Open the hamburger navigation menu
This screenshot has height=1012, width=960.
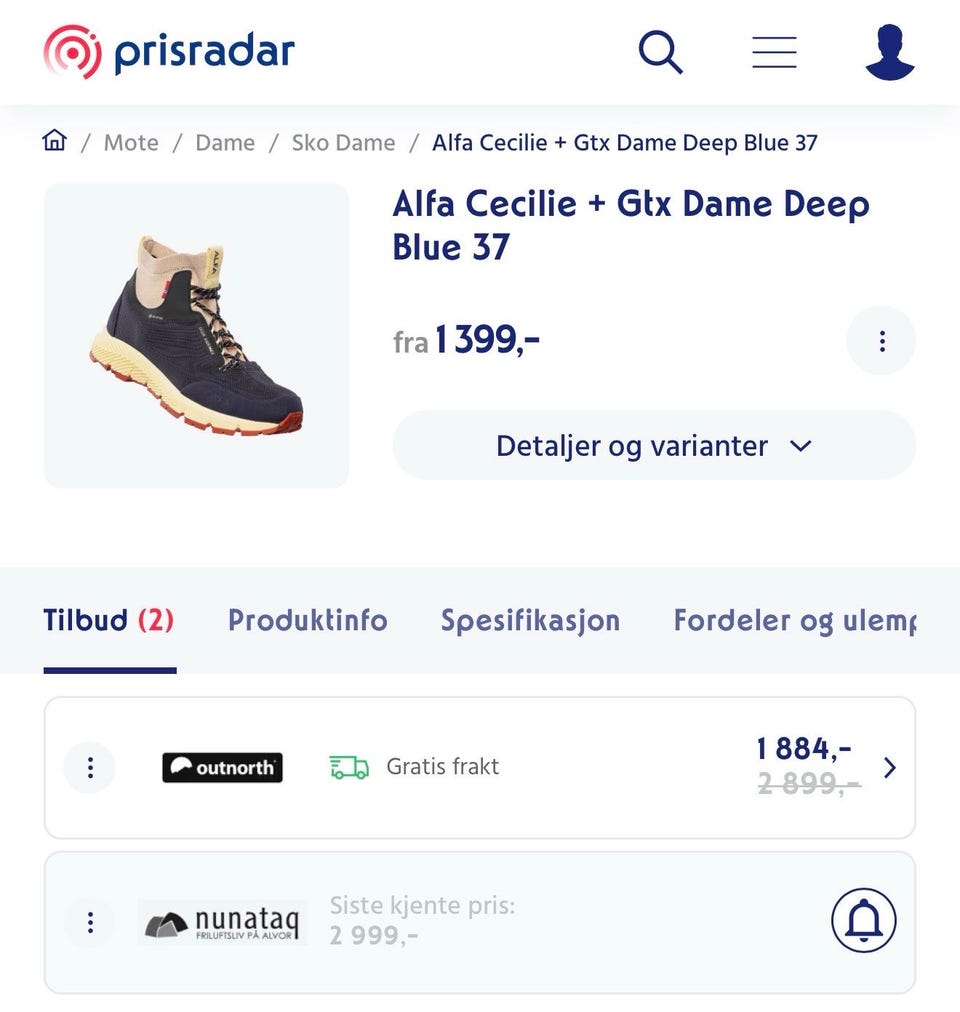point(774,52)
